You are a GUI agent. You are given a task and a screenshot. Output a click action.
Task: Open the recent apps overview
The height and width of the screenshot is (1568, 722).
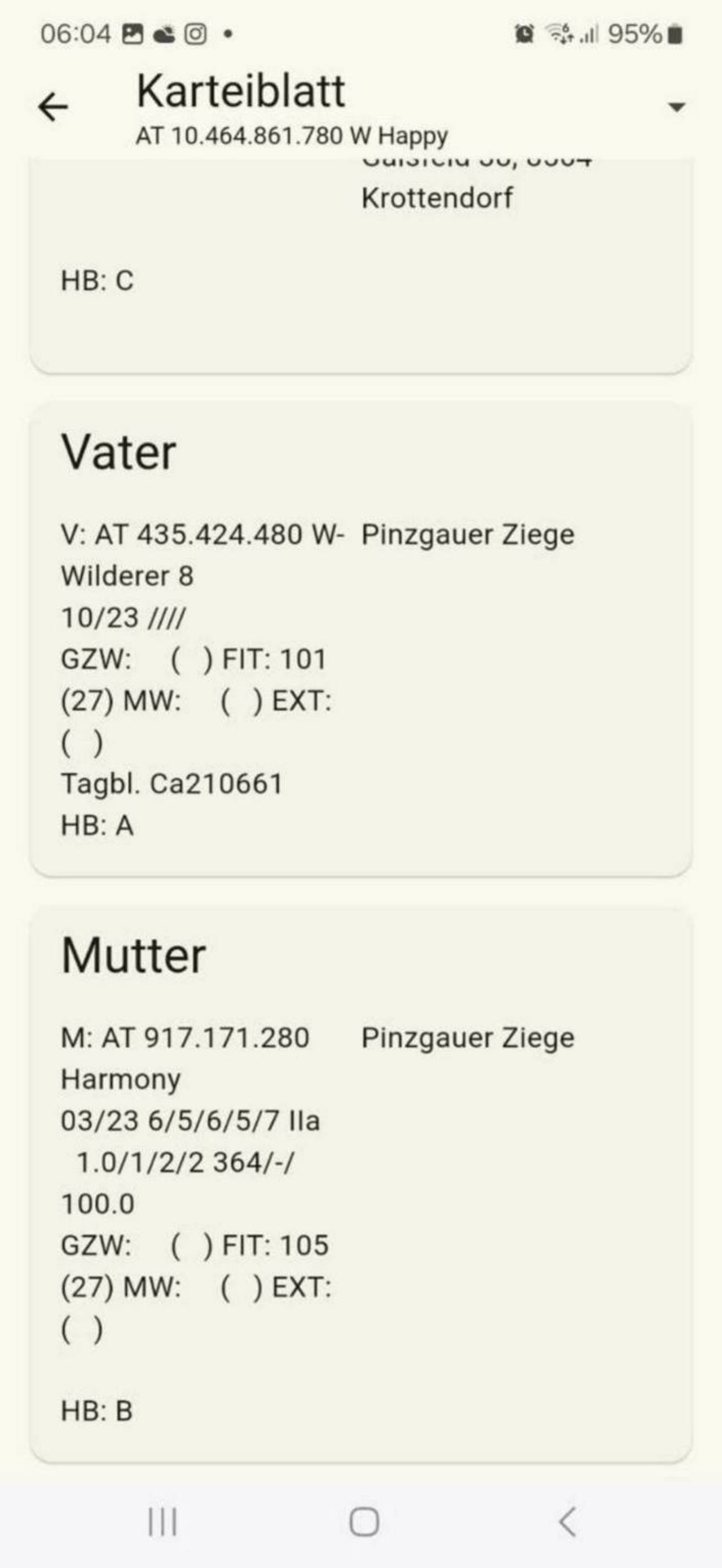(162, 1522)
